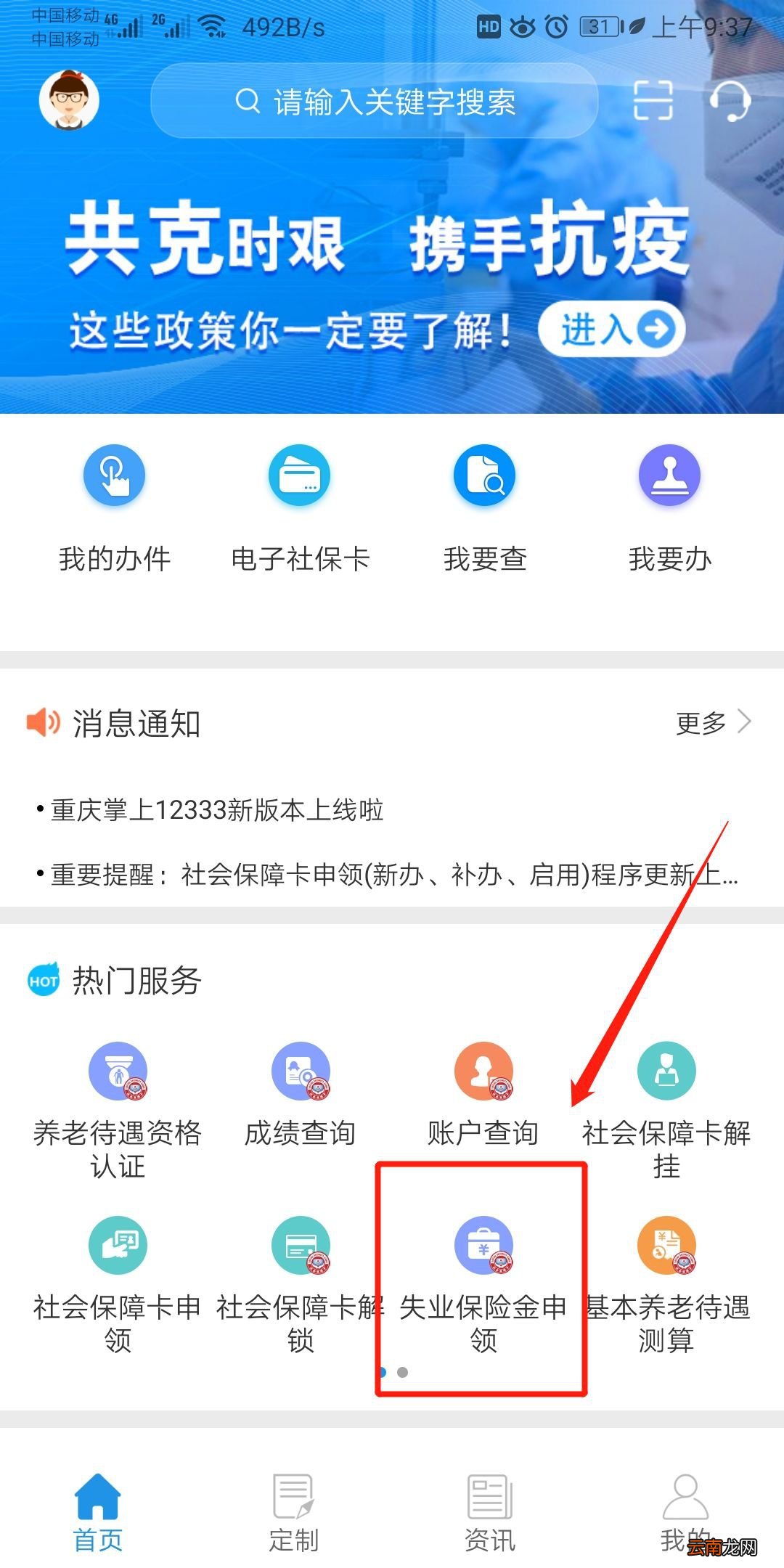
Task: Open the 电子社保卡 icon
Action: 300,475
